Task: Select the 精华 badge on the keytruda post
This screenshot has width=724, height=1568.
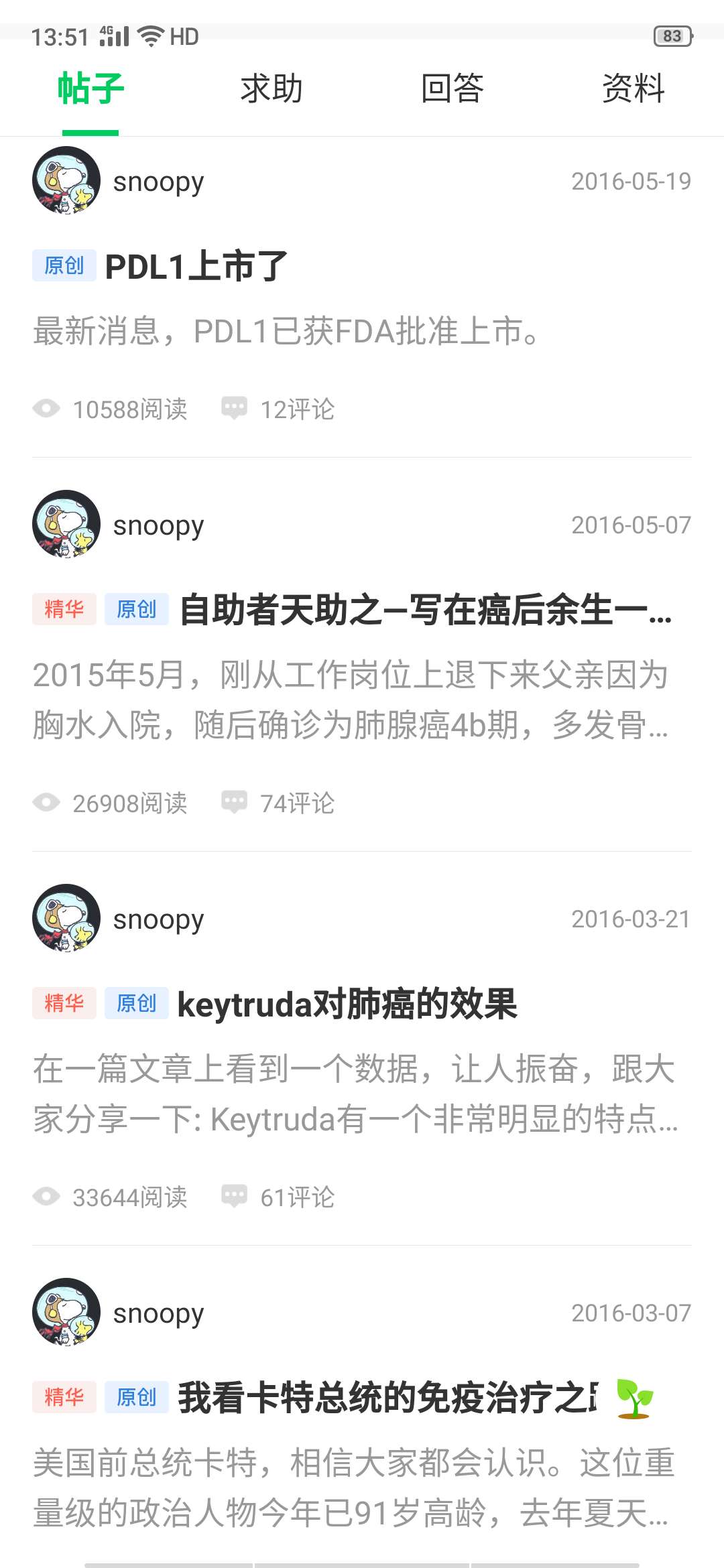Action: (64, 1004)
